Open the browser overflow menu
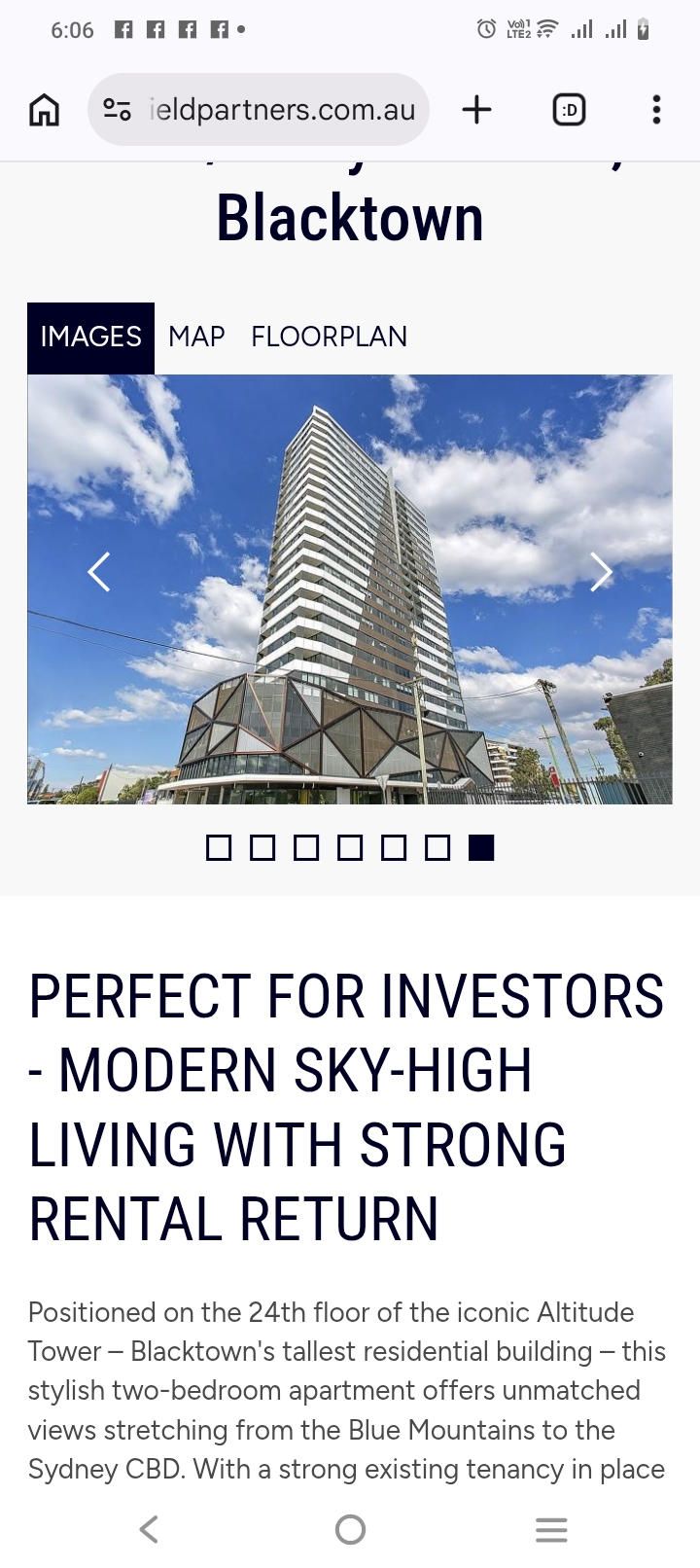 coord(656,110)
